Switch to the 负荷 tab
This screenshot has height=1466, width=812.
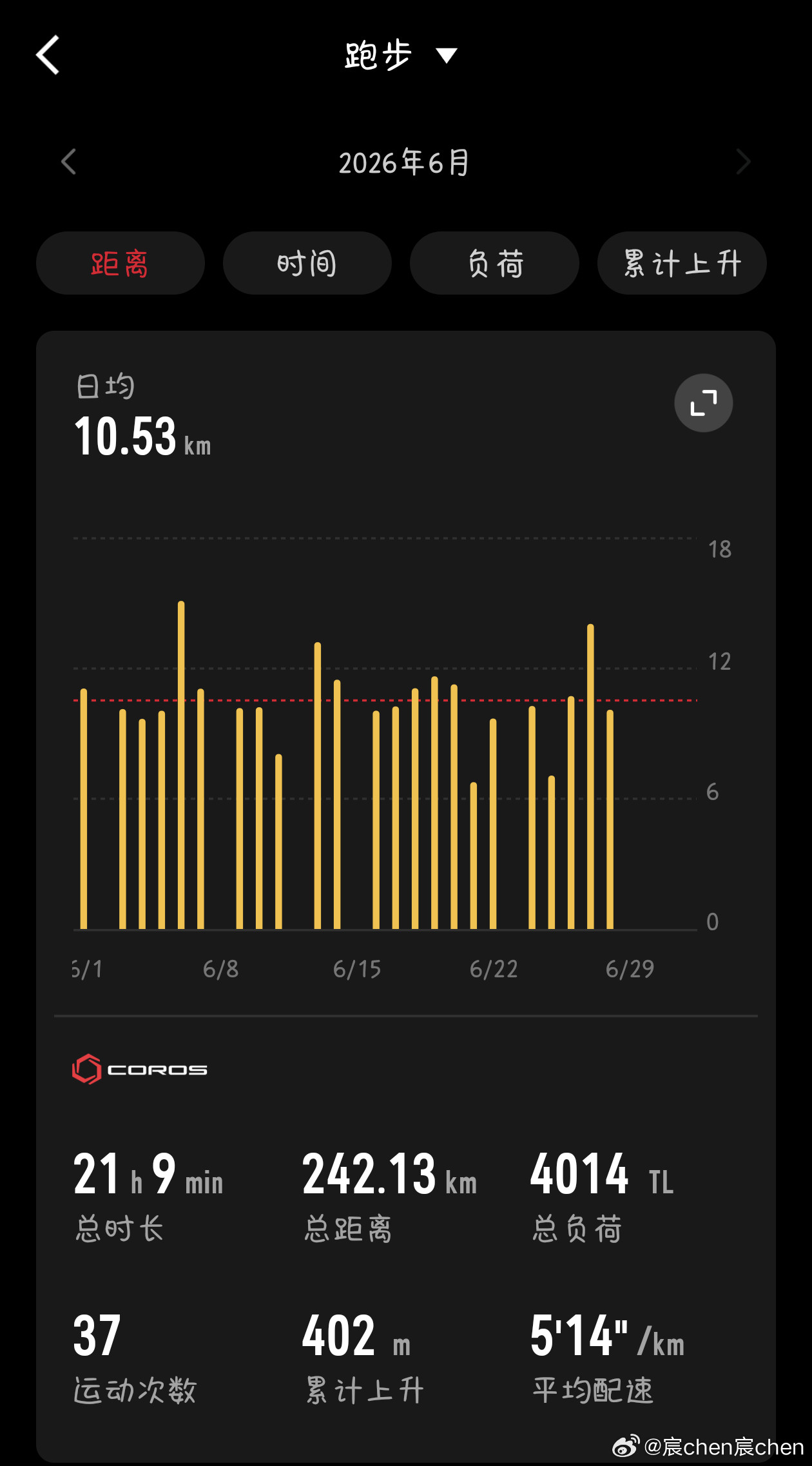(x=494, y=263)
